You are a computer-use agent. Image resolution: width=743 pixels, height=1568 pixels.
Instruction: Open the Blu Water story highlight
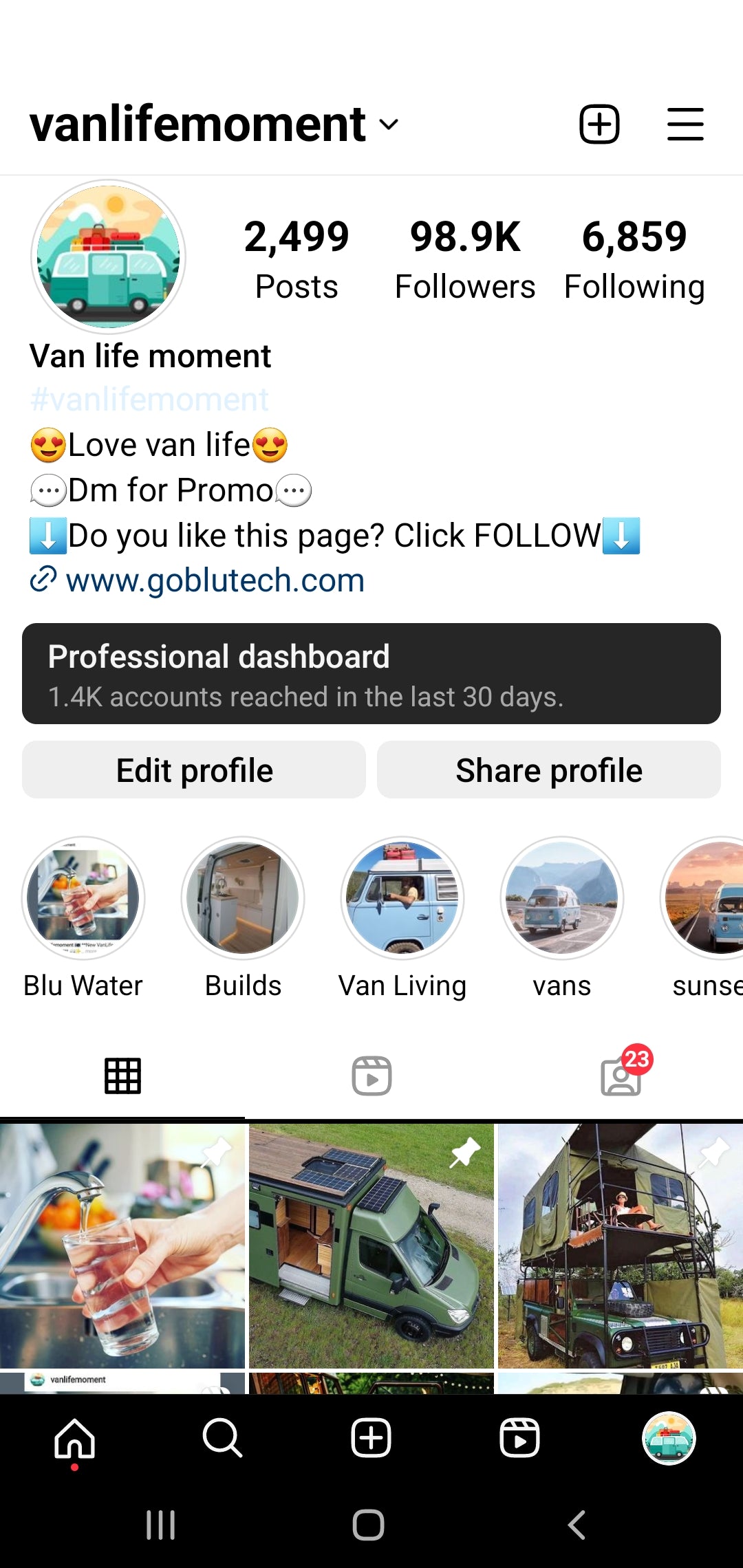click(82, 899)
